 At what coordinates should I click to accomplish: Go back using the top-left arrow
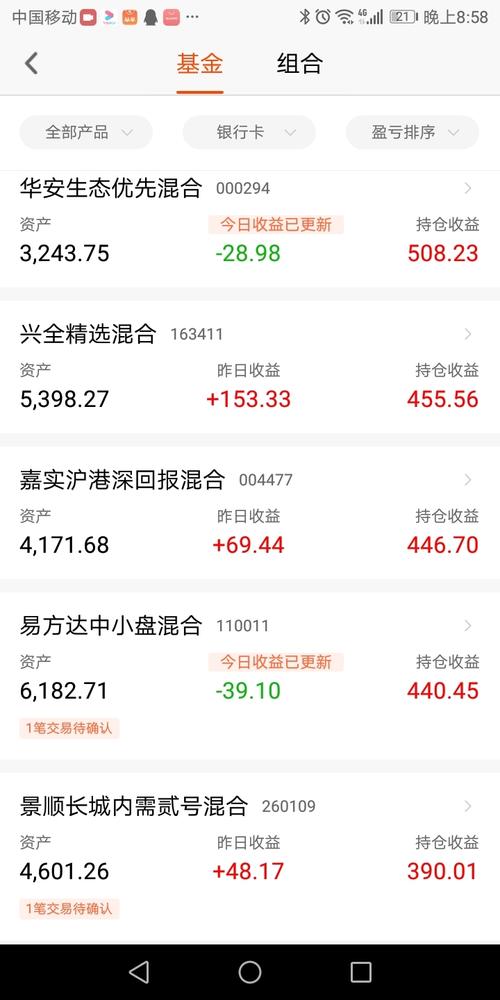click(31, 63)
